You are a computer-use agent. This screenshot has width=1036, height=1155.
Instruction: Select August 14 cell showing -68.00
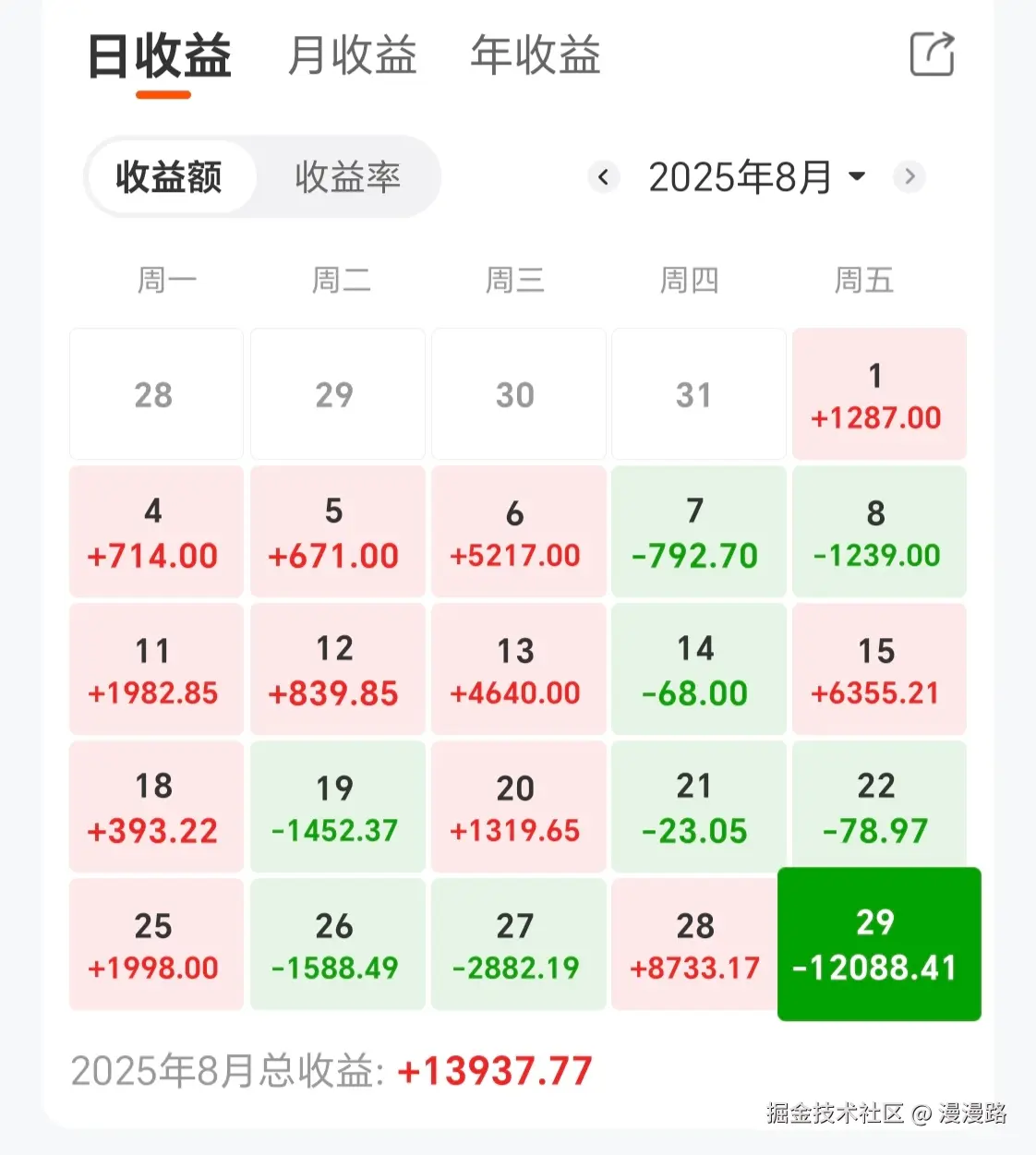(697, 669)
